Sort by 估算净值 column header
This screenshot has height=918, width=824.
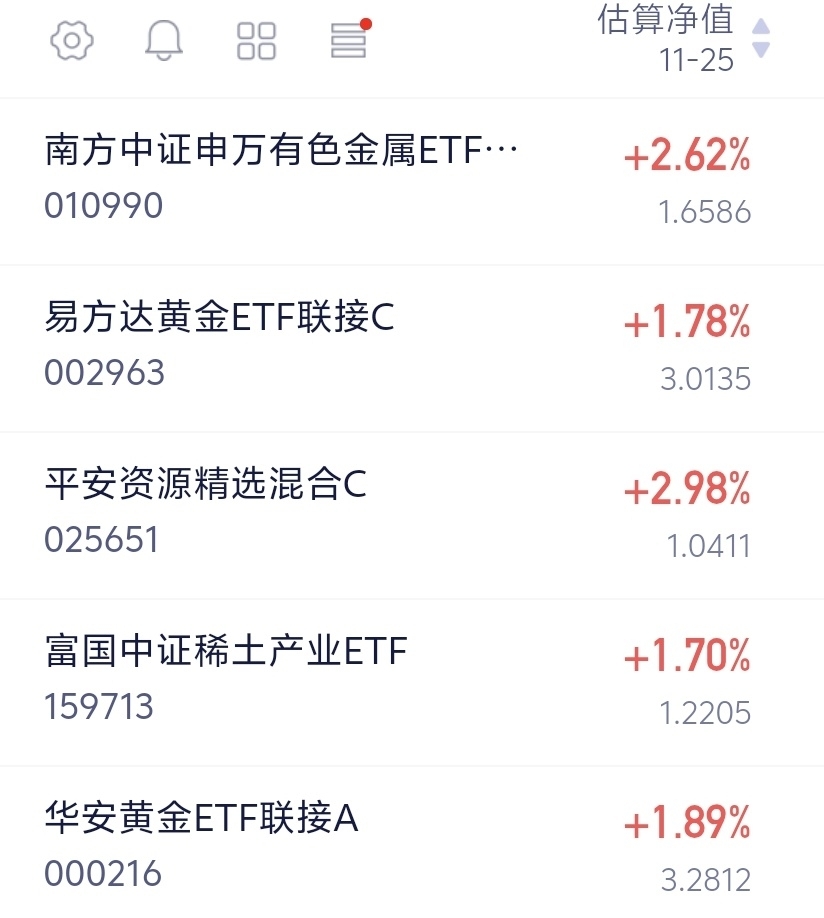tap(683, 39)
